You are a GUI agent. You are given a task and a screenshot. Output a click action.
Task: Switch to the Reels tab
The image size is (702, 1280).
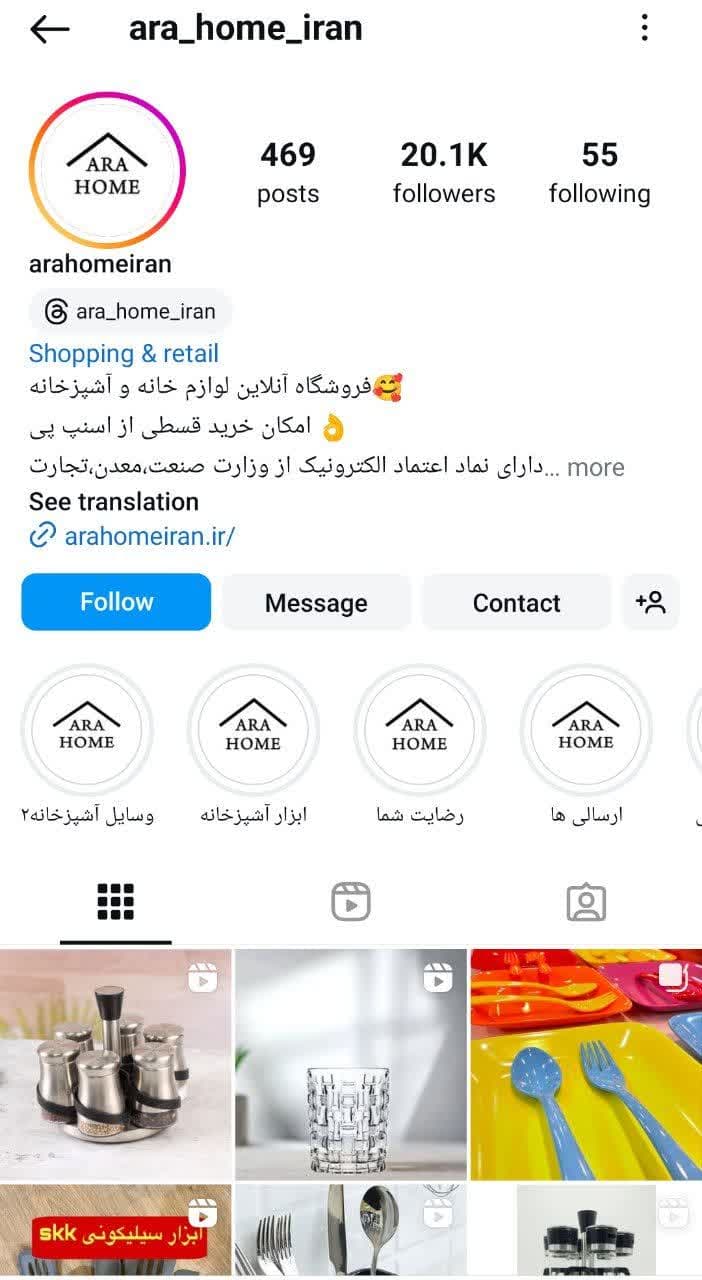(x=351, y=902)
